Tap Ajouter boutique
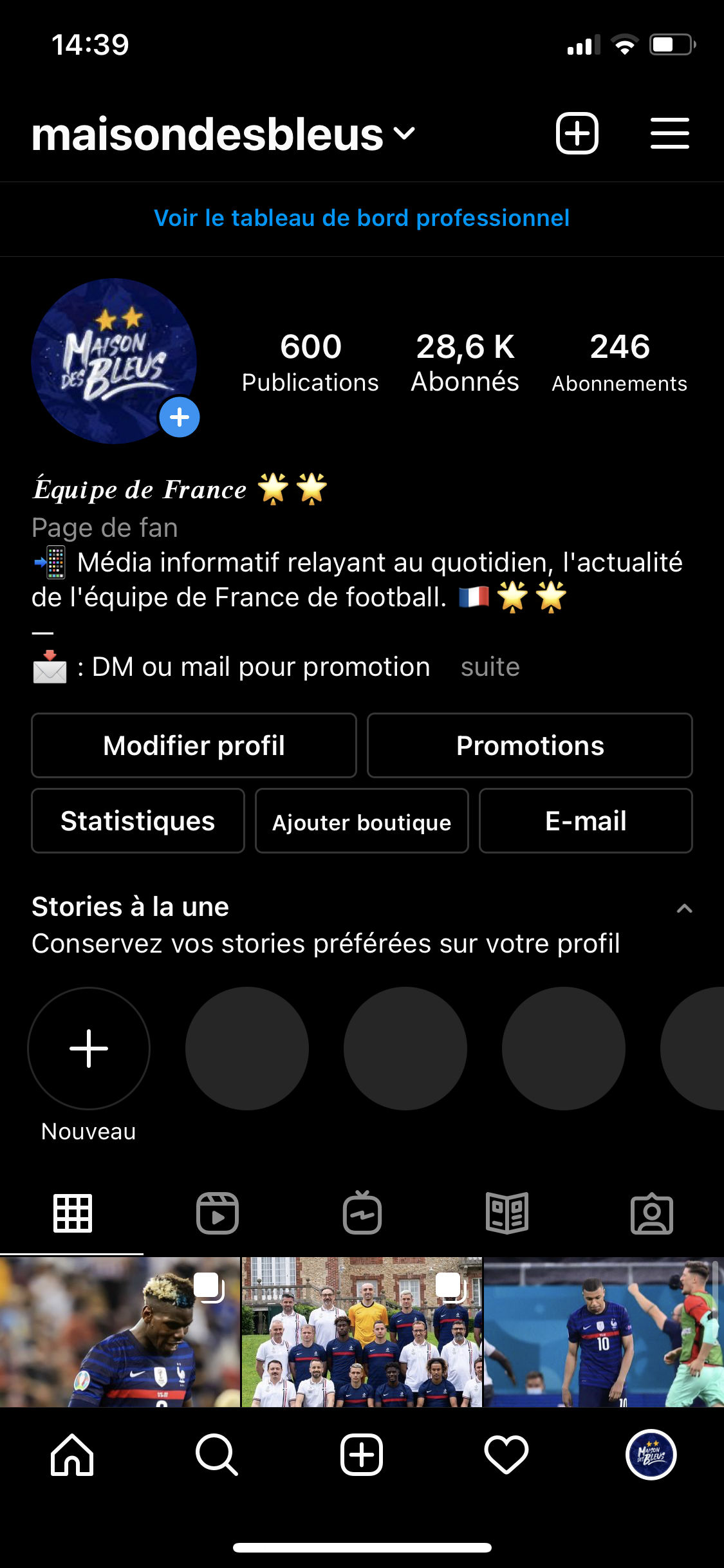The image size is (724, 1568). (362, 821)
